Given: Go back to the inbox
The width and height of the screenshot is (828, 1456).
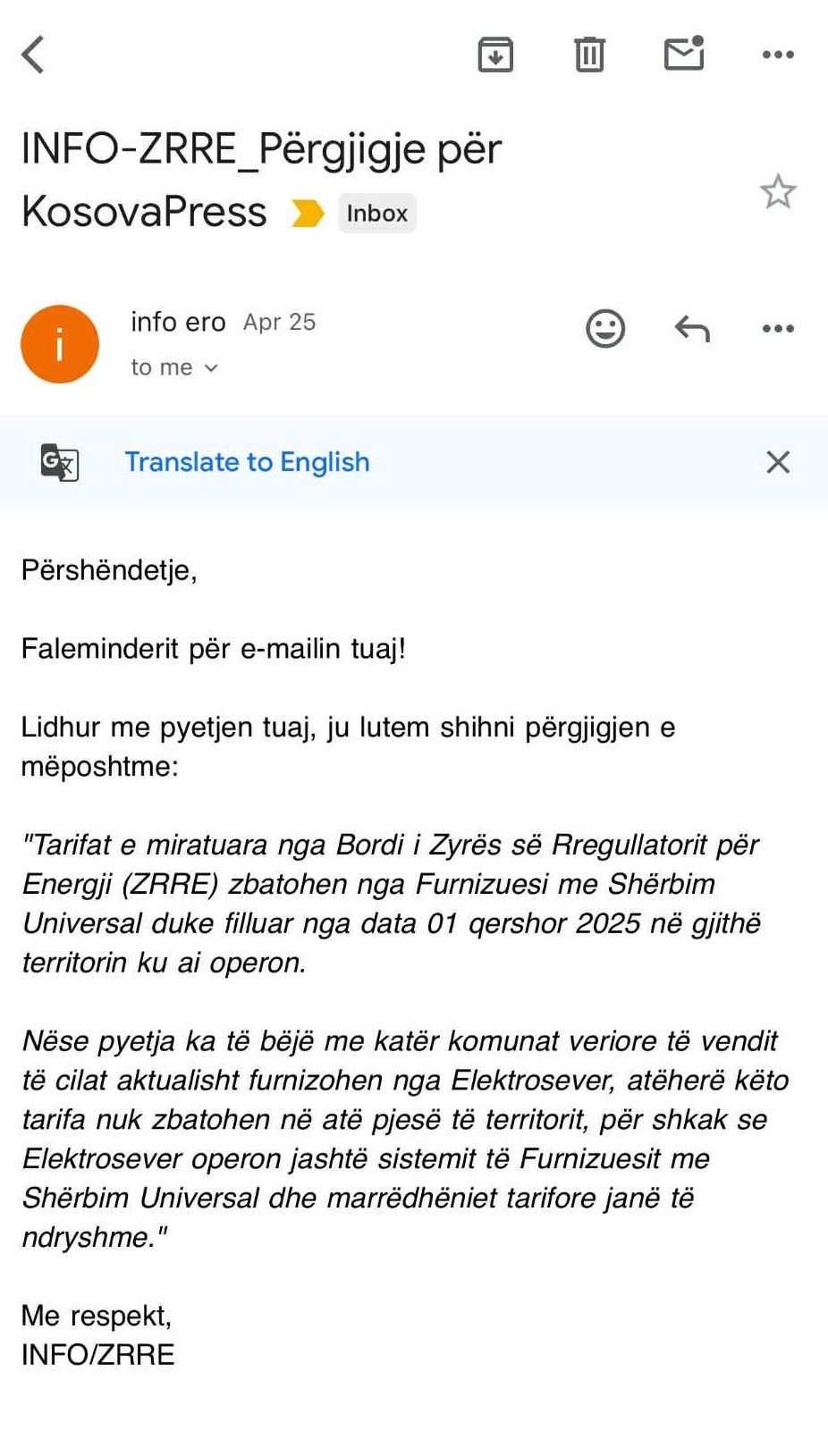Looking at the screenshot, I should click(x=33, y=55).
